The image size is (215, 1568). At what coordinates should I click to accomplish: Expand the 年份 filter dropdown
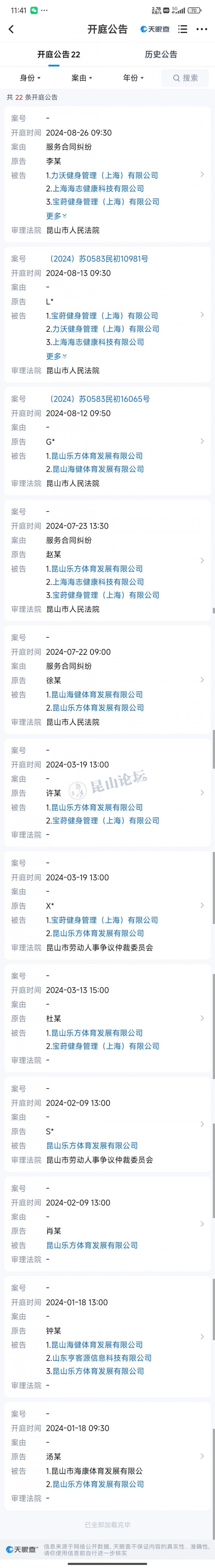pyautogui.click(x=134, y=78)
